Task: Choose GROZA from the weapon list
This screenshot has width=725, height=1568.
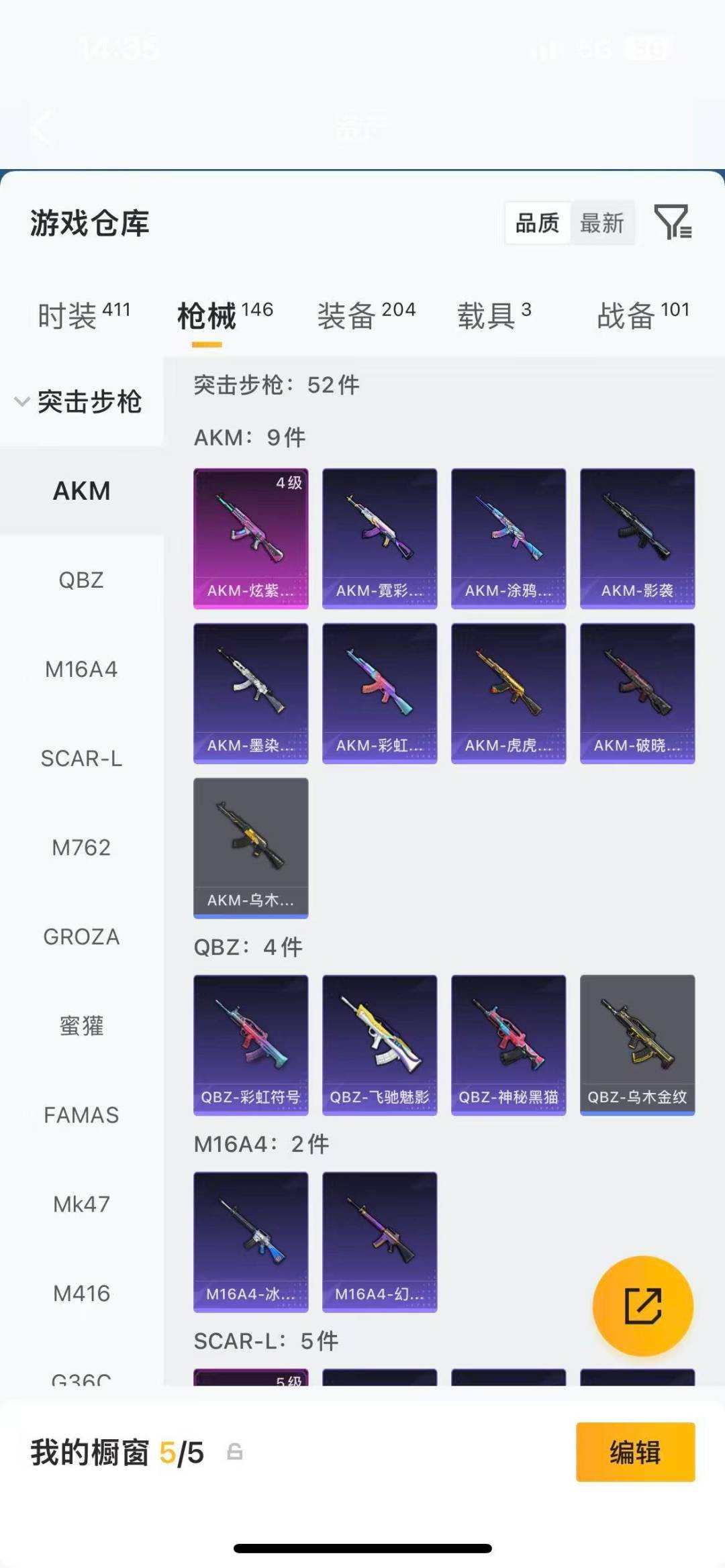Action: 81,937
